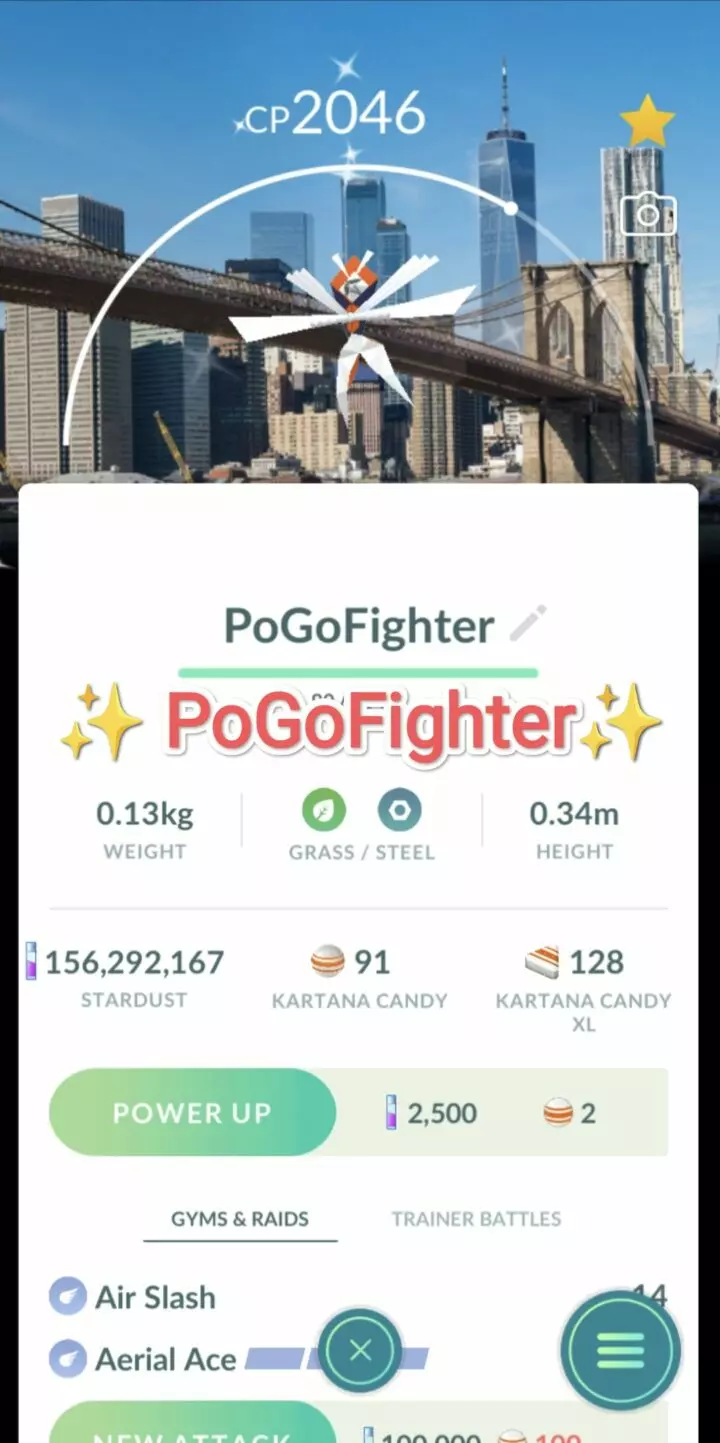The width and height of the screenshot is (720, 1443).
Task: Tap the shiny Kartana model
Action: tap(355, 320)
